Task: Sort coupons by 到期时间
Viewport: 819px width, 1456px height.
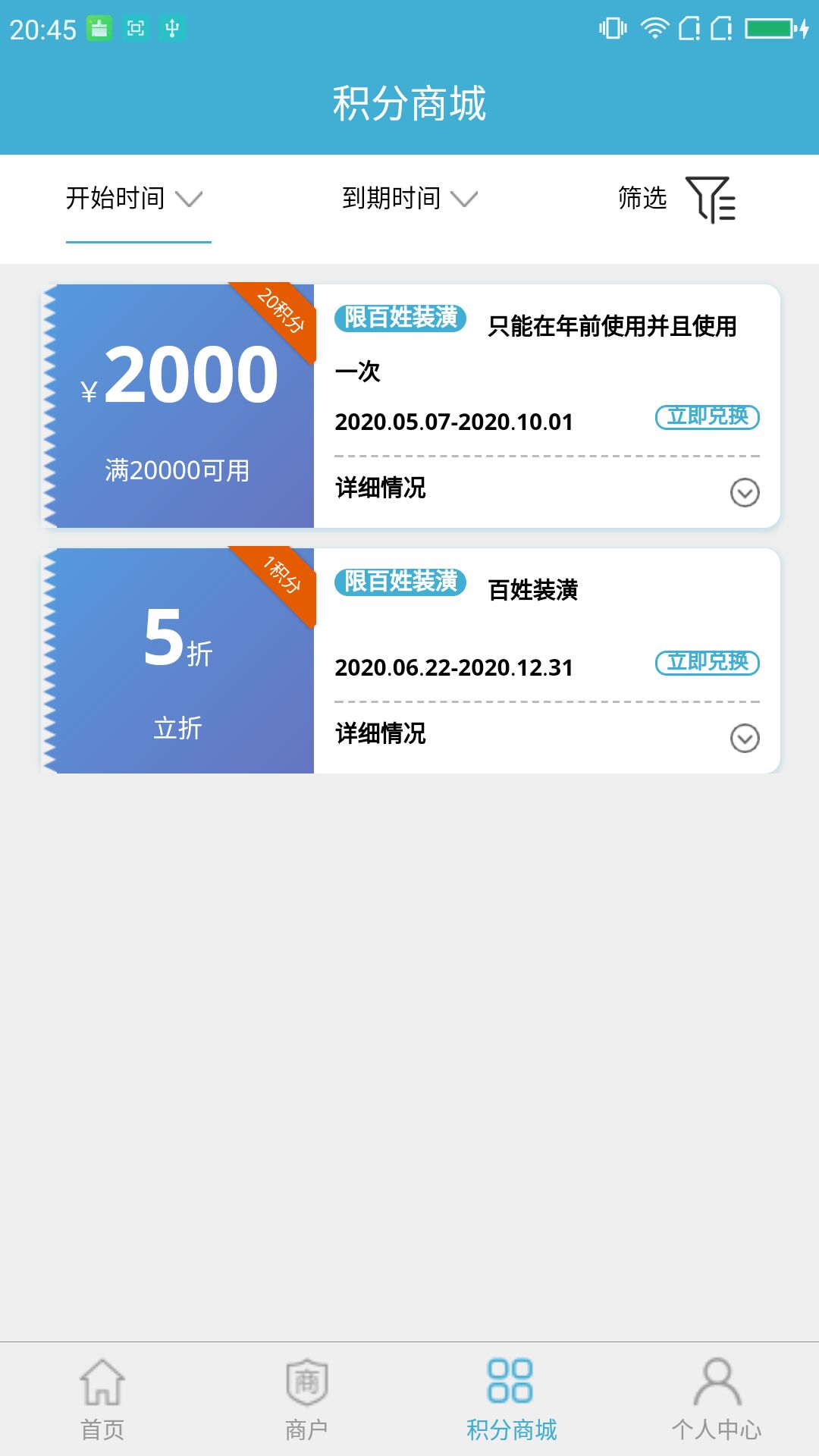Action: [410, 199]
